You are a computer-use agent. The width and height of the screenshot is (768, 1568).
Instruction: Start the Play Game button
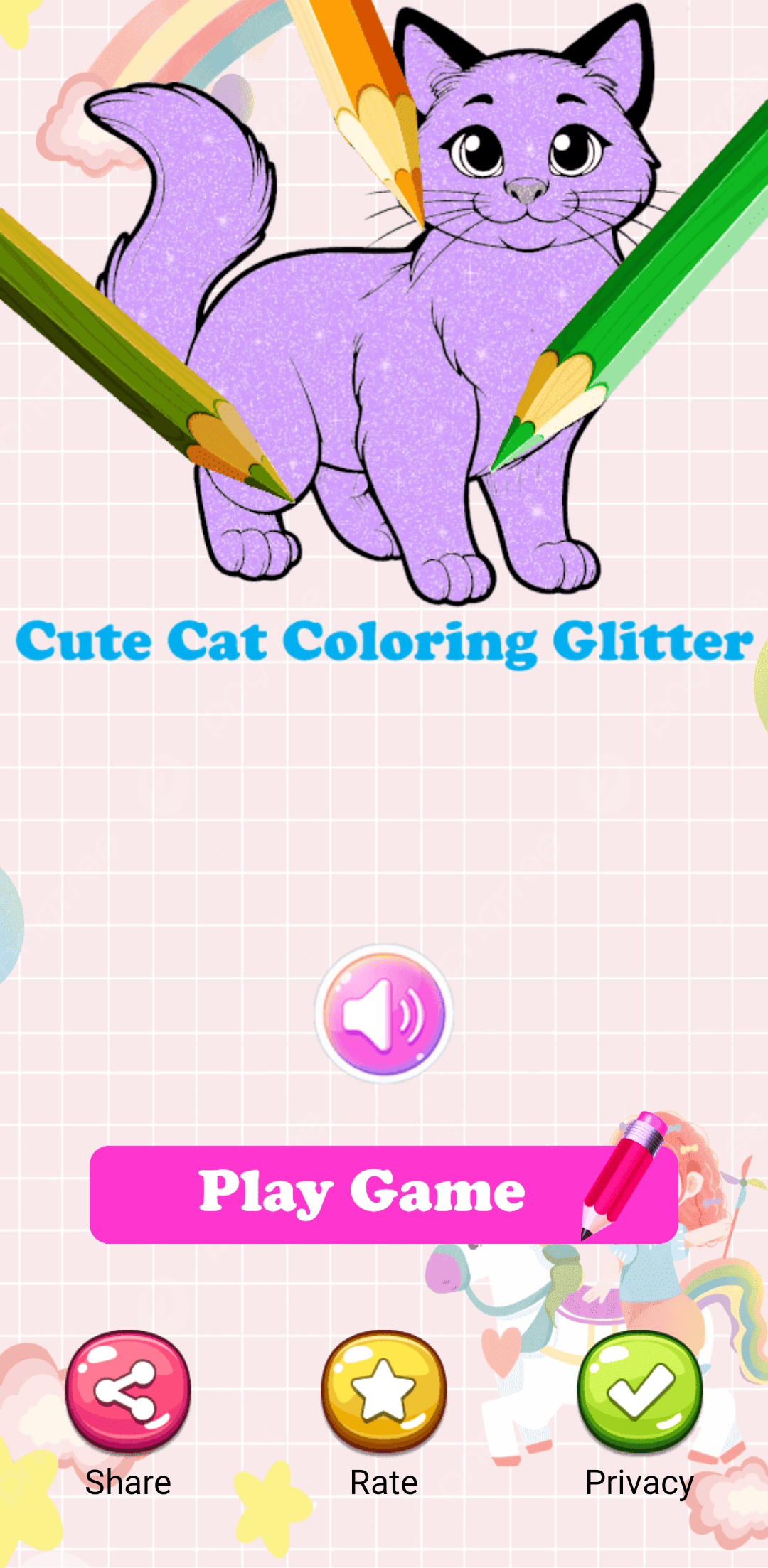click(383, 1194)
